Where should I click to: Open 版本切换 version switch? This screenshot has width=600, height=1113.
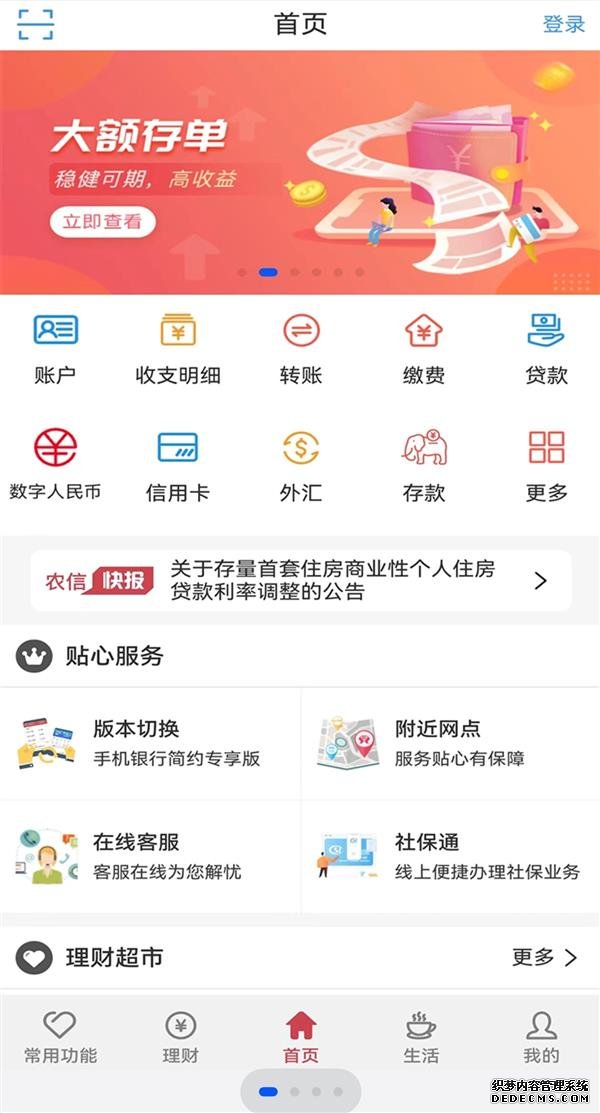[150, 743]
